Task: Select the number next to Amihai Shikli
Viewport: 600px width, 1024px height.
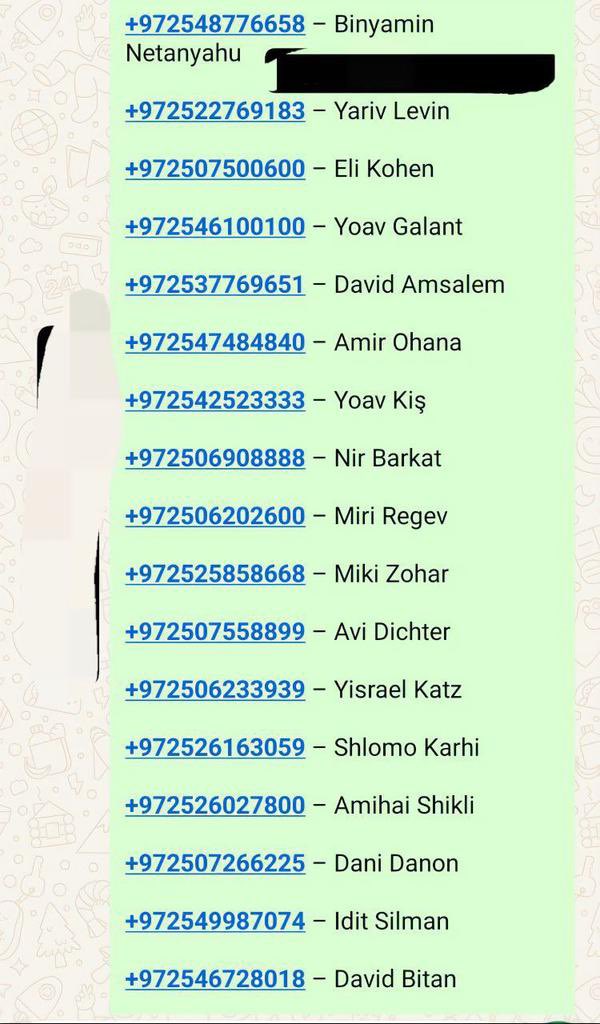Action: [215, 806]
